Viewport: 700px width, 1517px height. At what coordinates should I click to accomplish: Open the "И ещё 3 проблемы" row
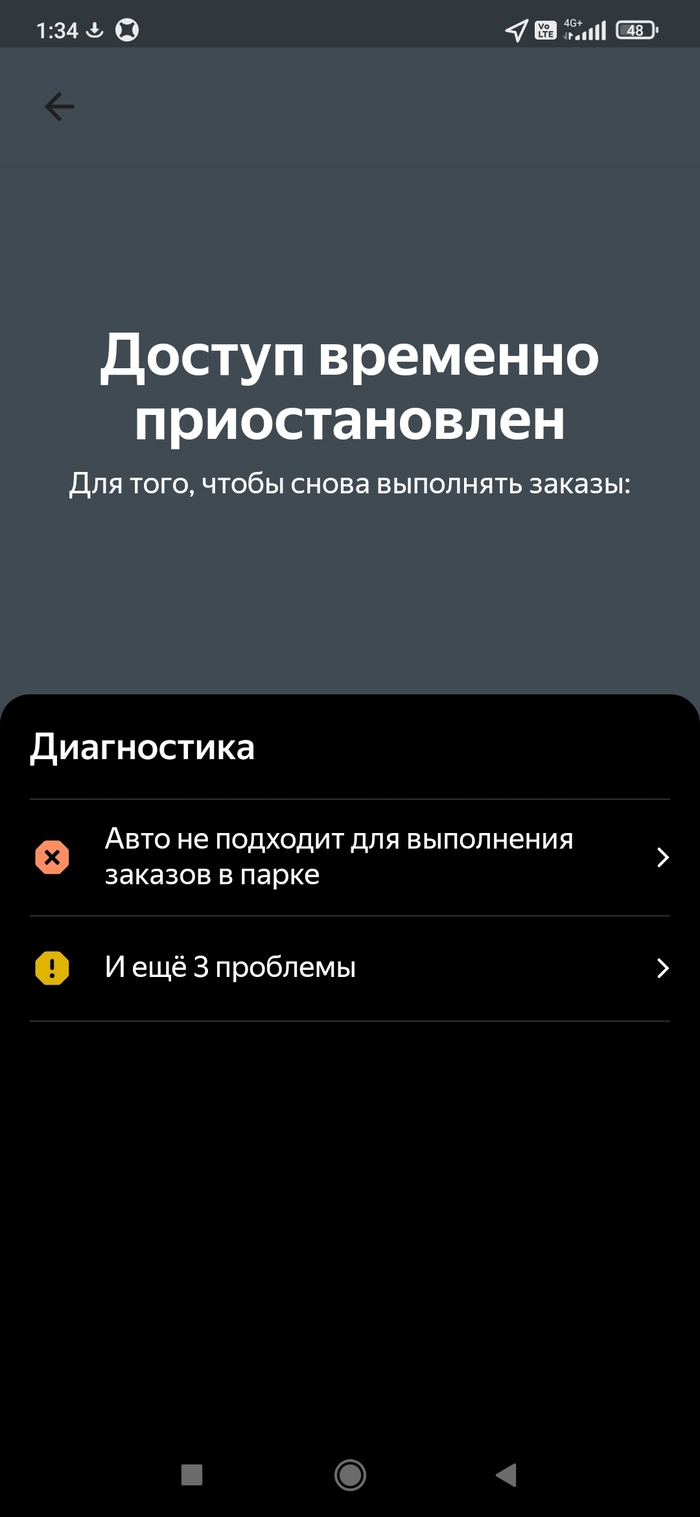click(349, 968)
